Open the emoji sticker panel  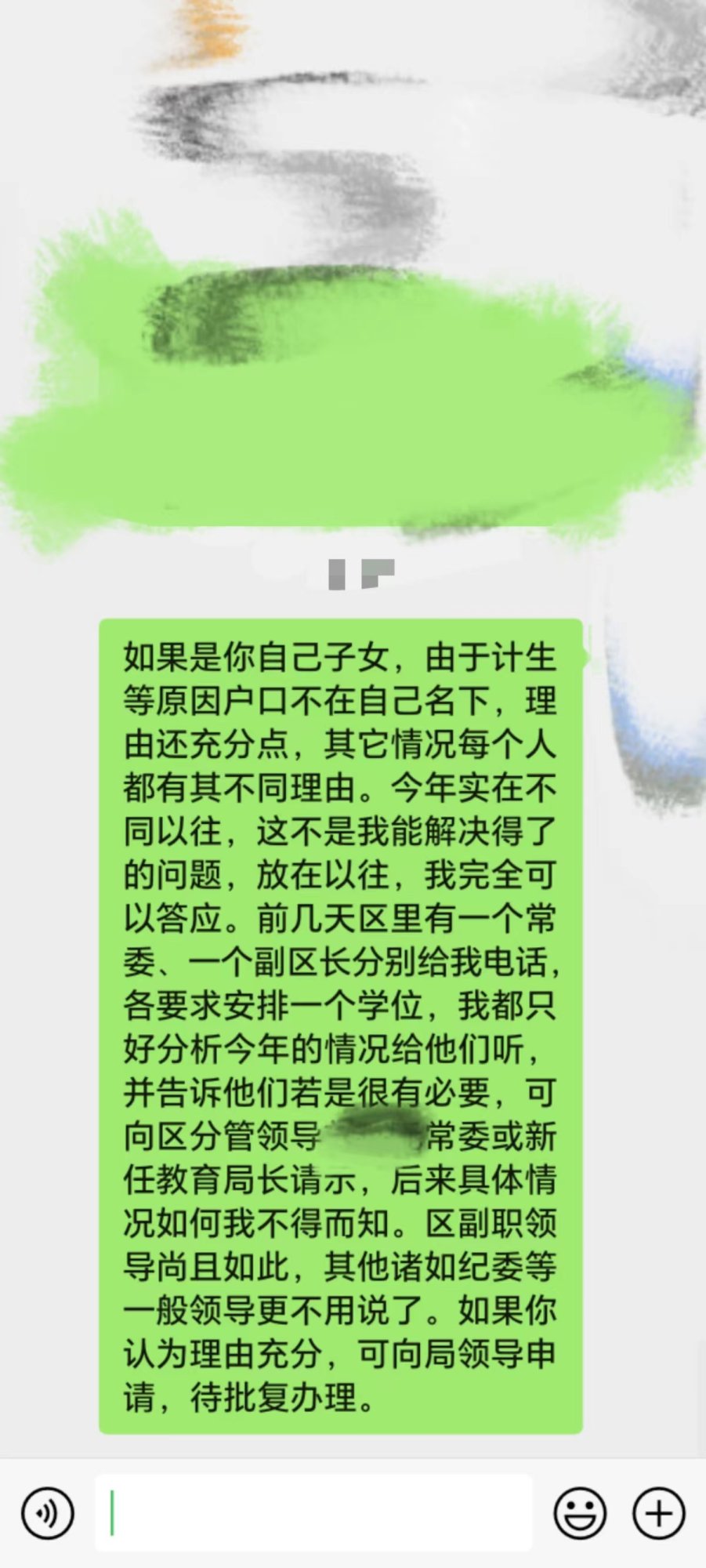580,1512
